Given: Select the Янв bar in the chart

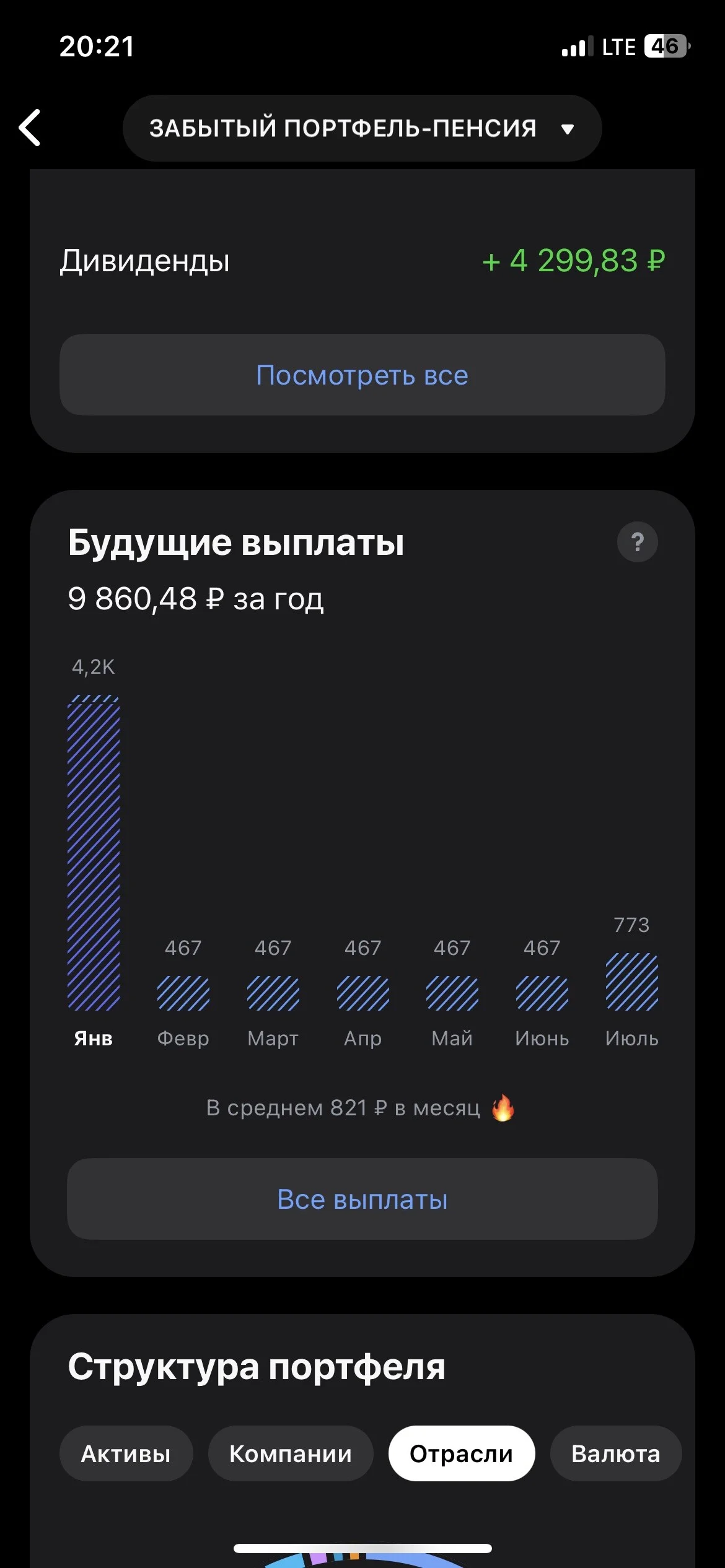Looking at the screenshot, I should (x=94, y=853).
